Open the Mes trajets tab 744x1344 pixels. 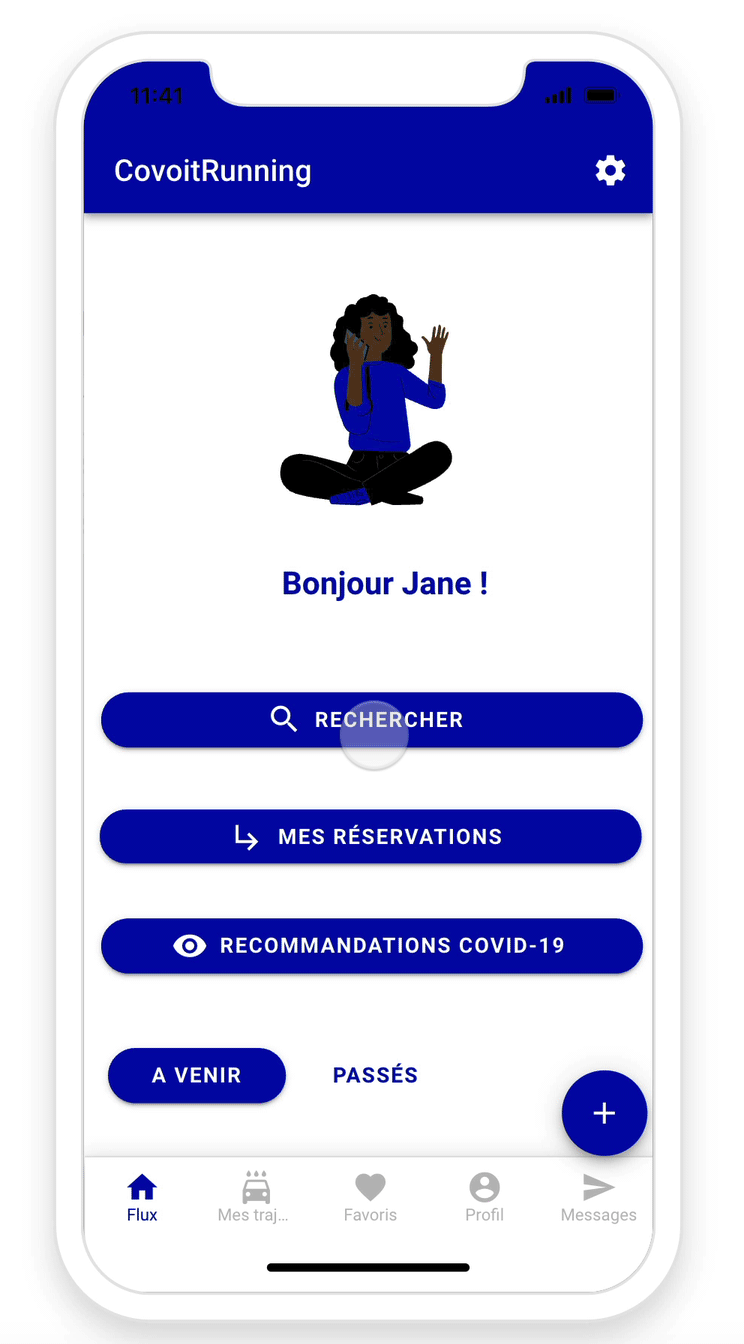click(x=256, y=1198)
